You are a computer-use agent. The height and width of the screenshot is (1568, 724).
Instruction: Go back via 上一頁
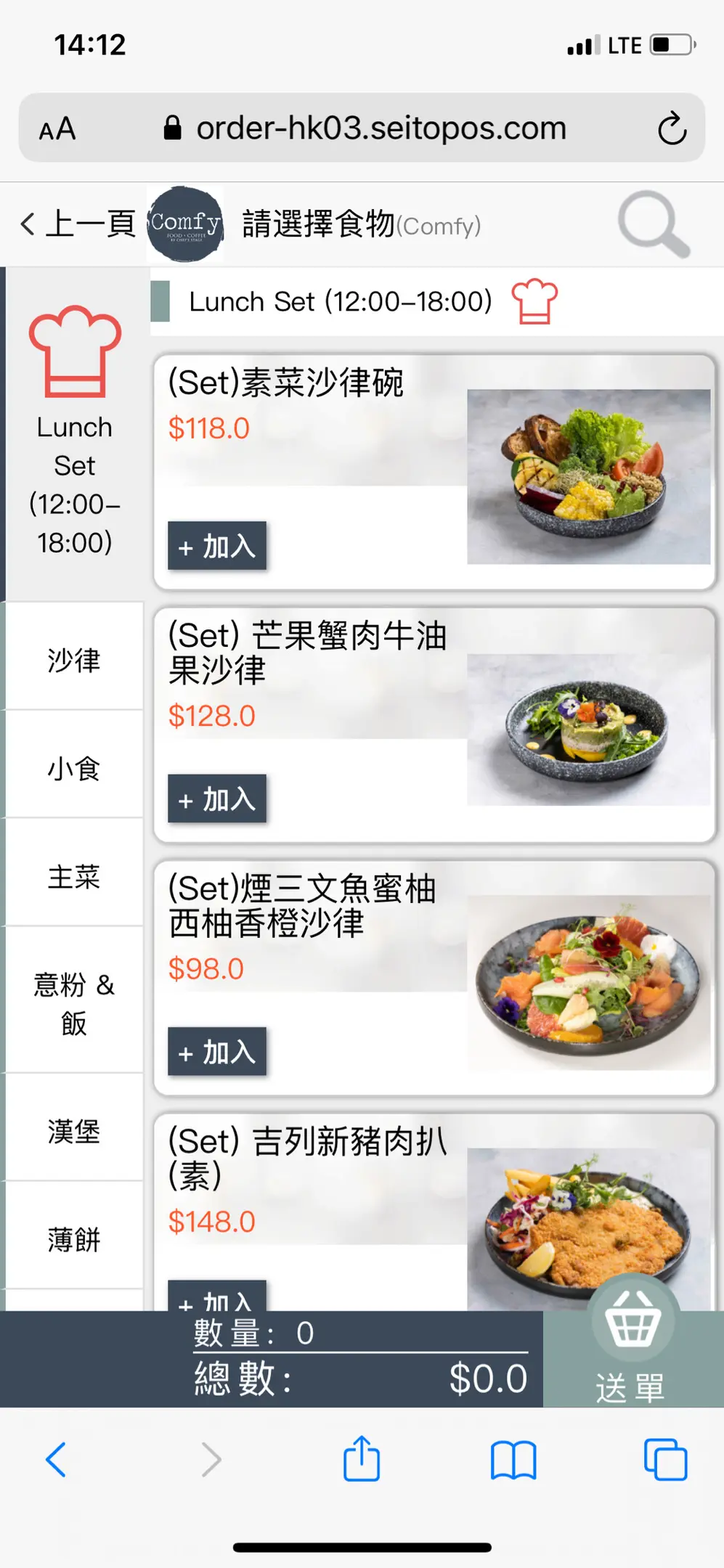pyautogui.click(x=78, y=224)
